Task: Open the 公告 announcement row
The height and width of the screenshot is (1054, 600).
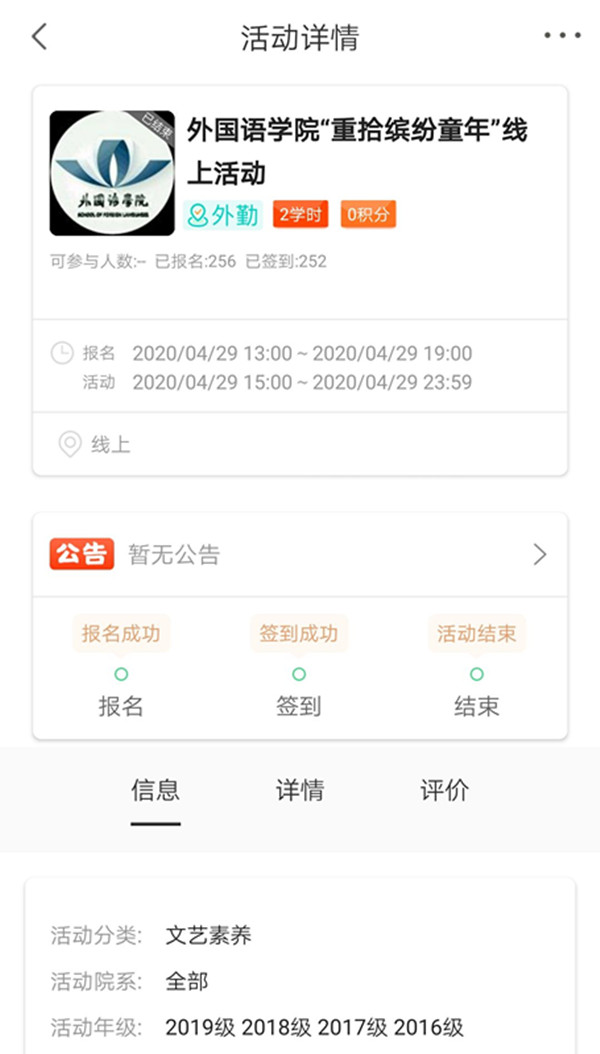Action: 300,555
